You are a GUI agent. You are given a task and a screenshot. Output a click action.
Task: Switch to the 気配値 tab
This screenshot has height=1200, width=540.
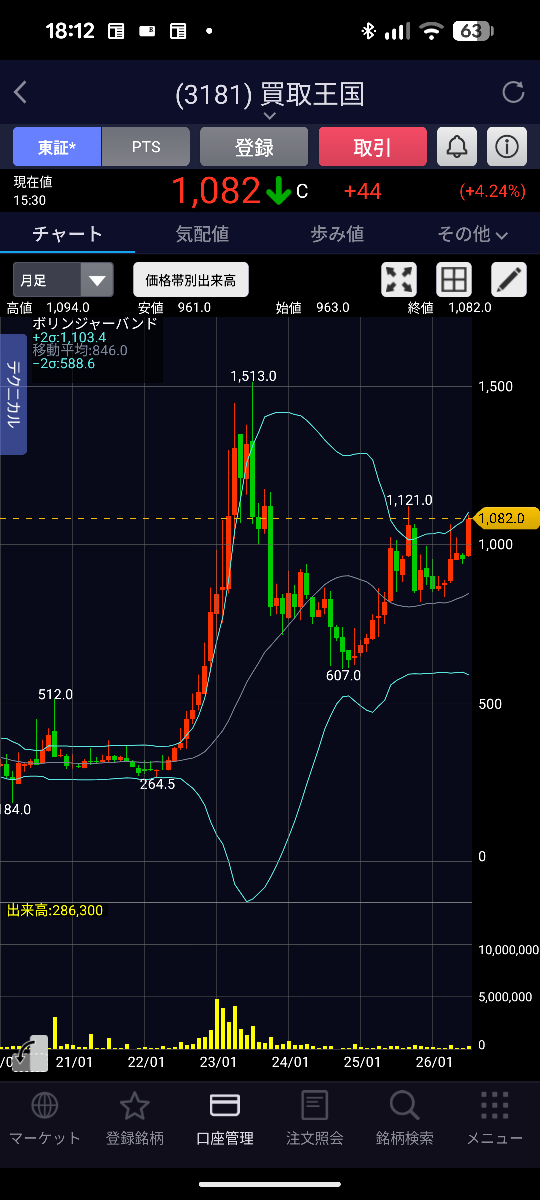point(202,234)
